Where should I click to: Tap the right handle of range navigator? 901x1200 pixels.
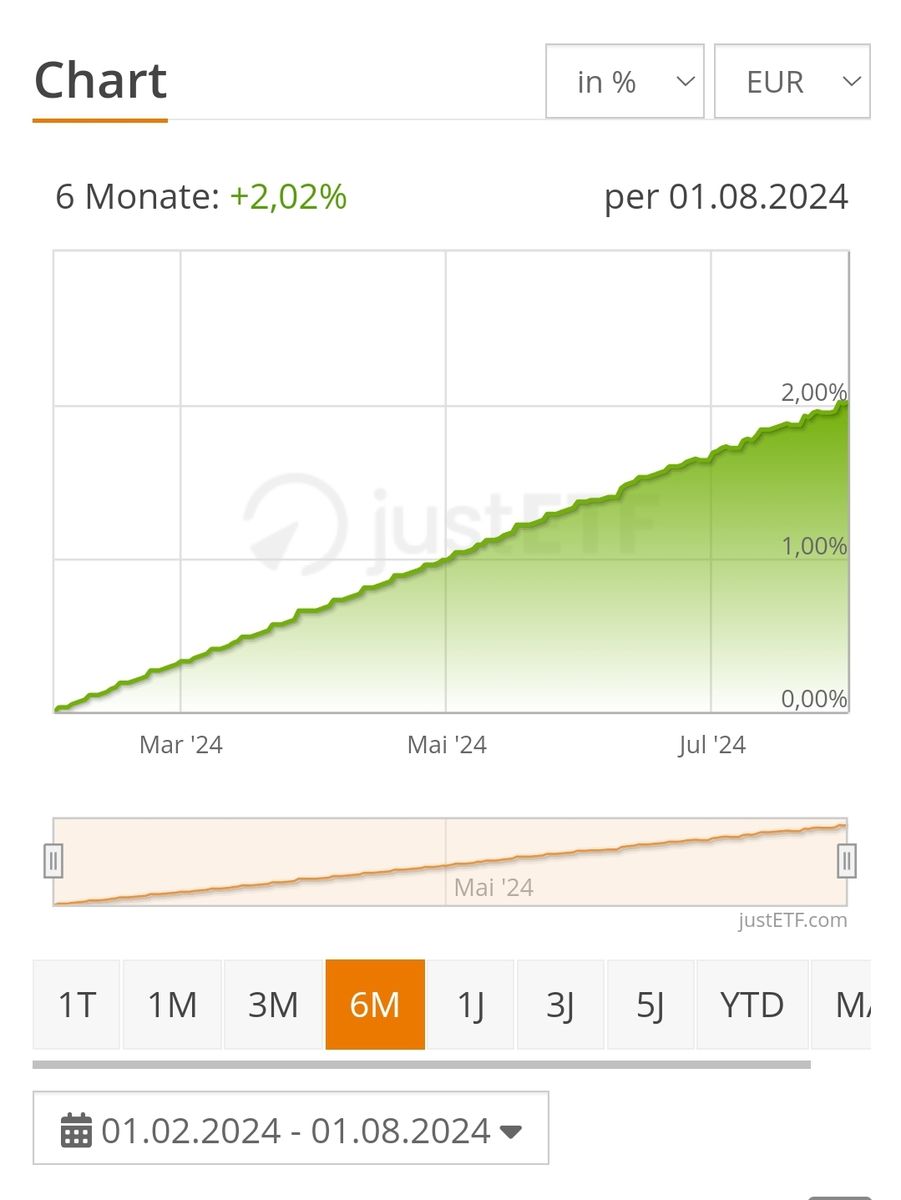[846, 861]
